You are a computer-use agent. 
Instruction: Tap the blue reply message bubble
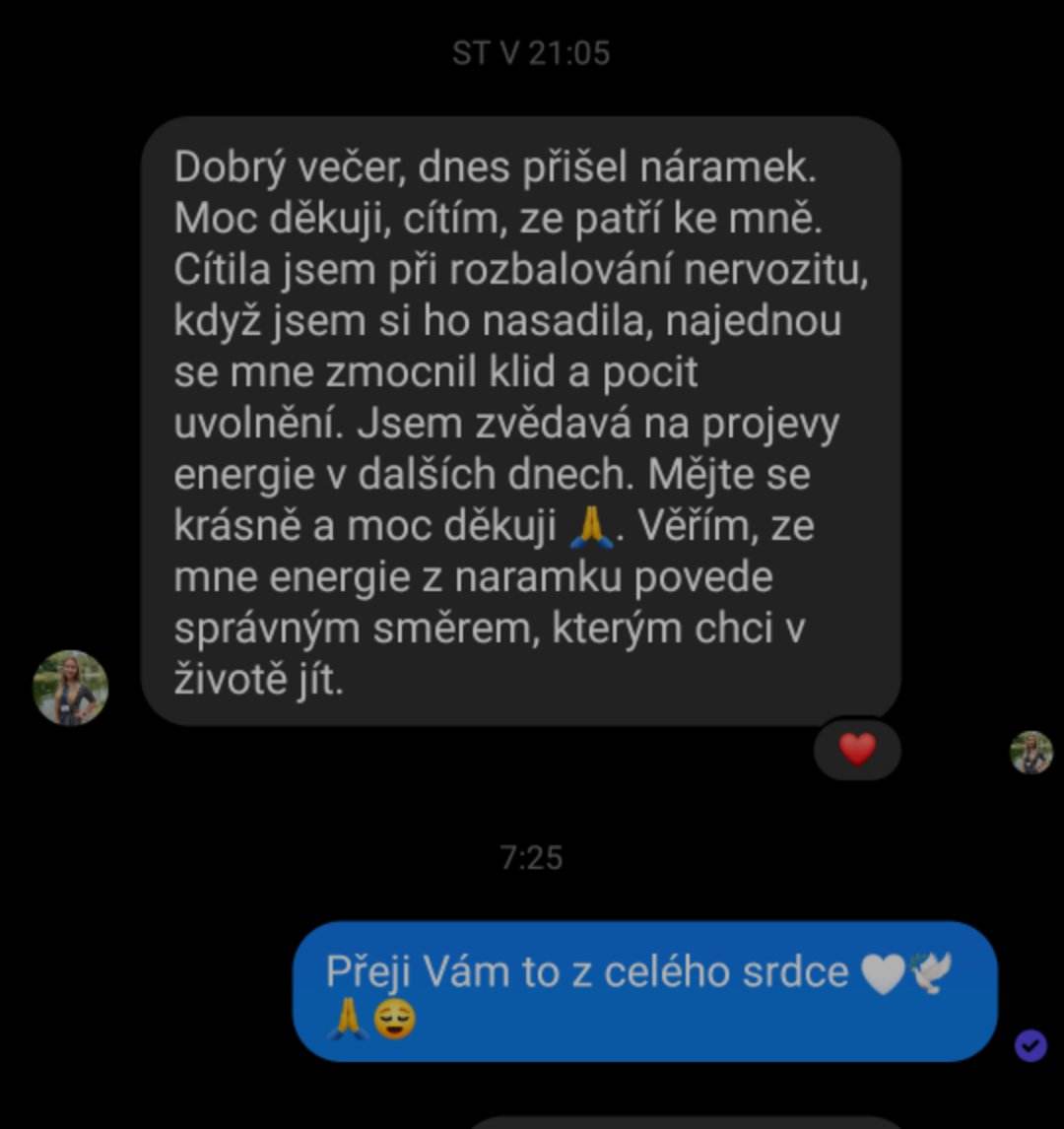point(645,991)
